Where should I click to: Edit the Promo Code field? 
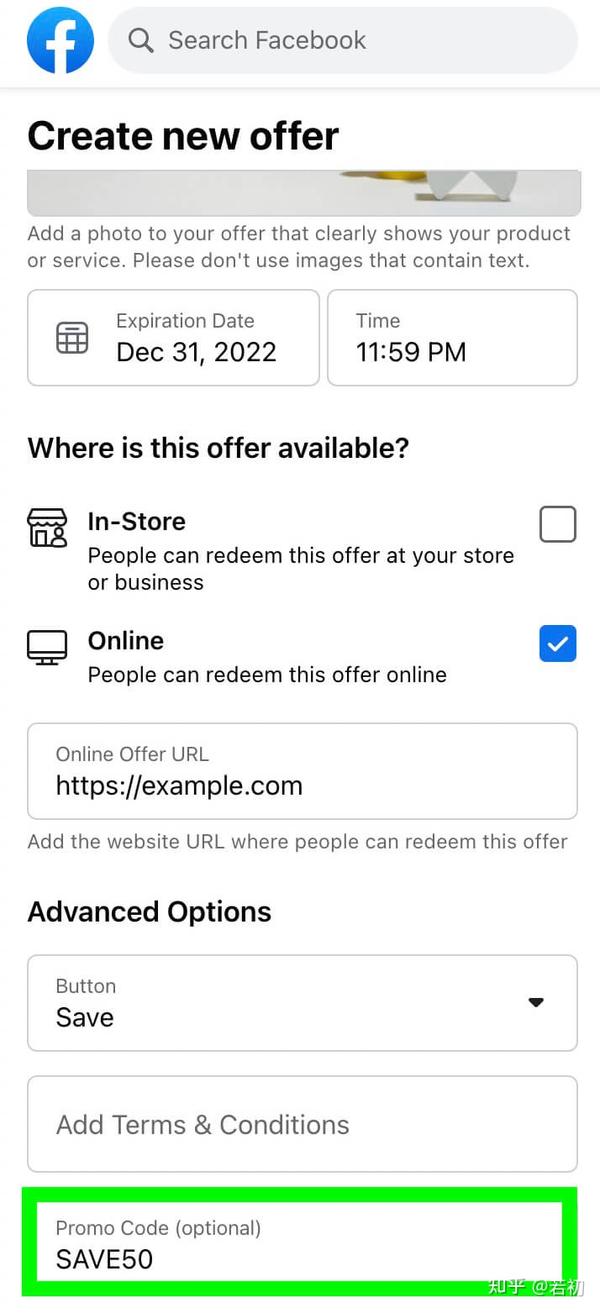[x=299, y=1244]
